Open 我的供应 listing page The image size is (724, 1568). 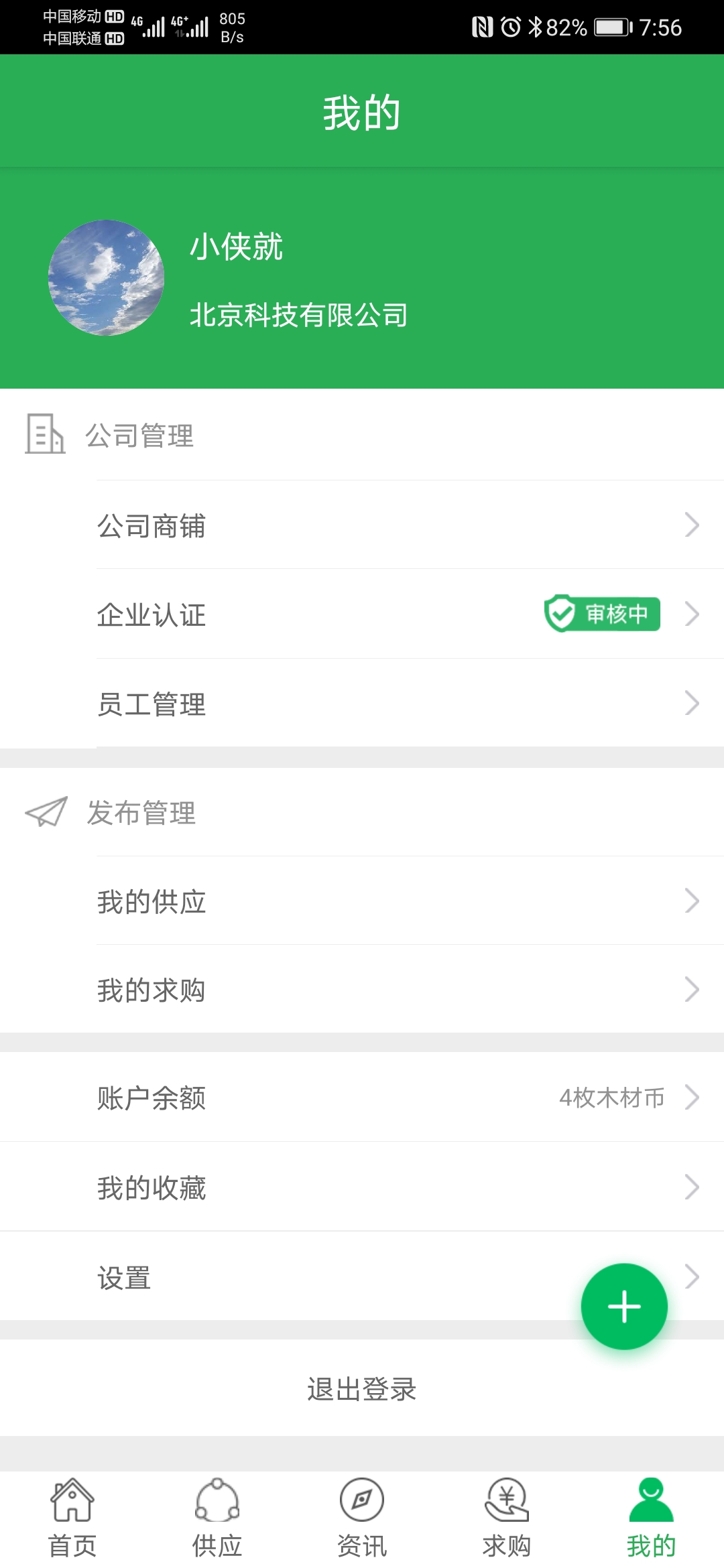coord(362,903)
